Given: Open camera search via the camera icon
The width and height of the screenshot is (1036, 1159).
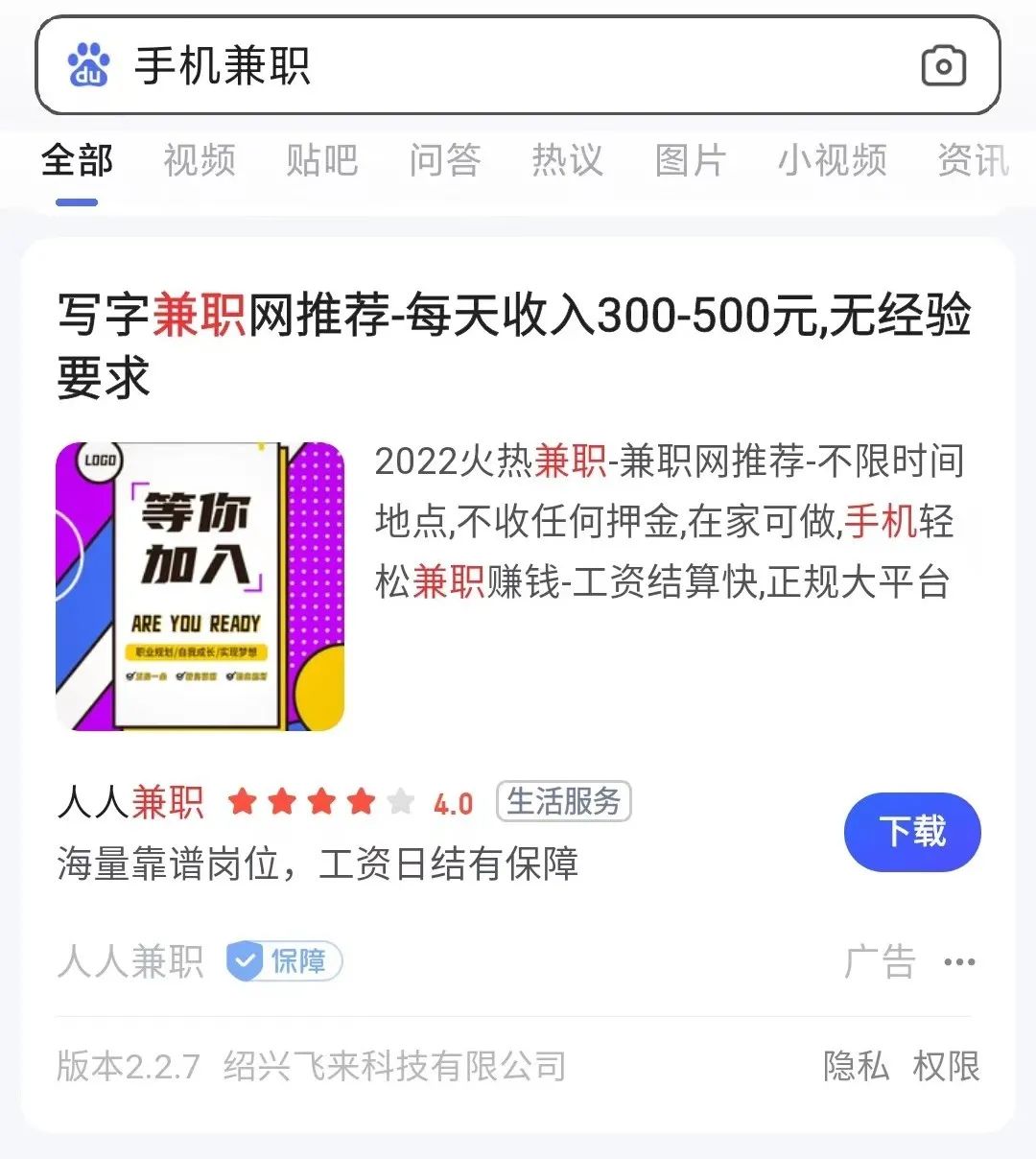Looking at the screenshot, I should [943, 65].
